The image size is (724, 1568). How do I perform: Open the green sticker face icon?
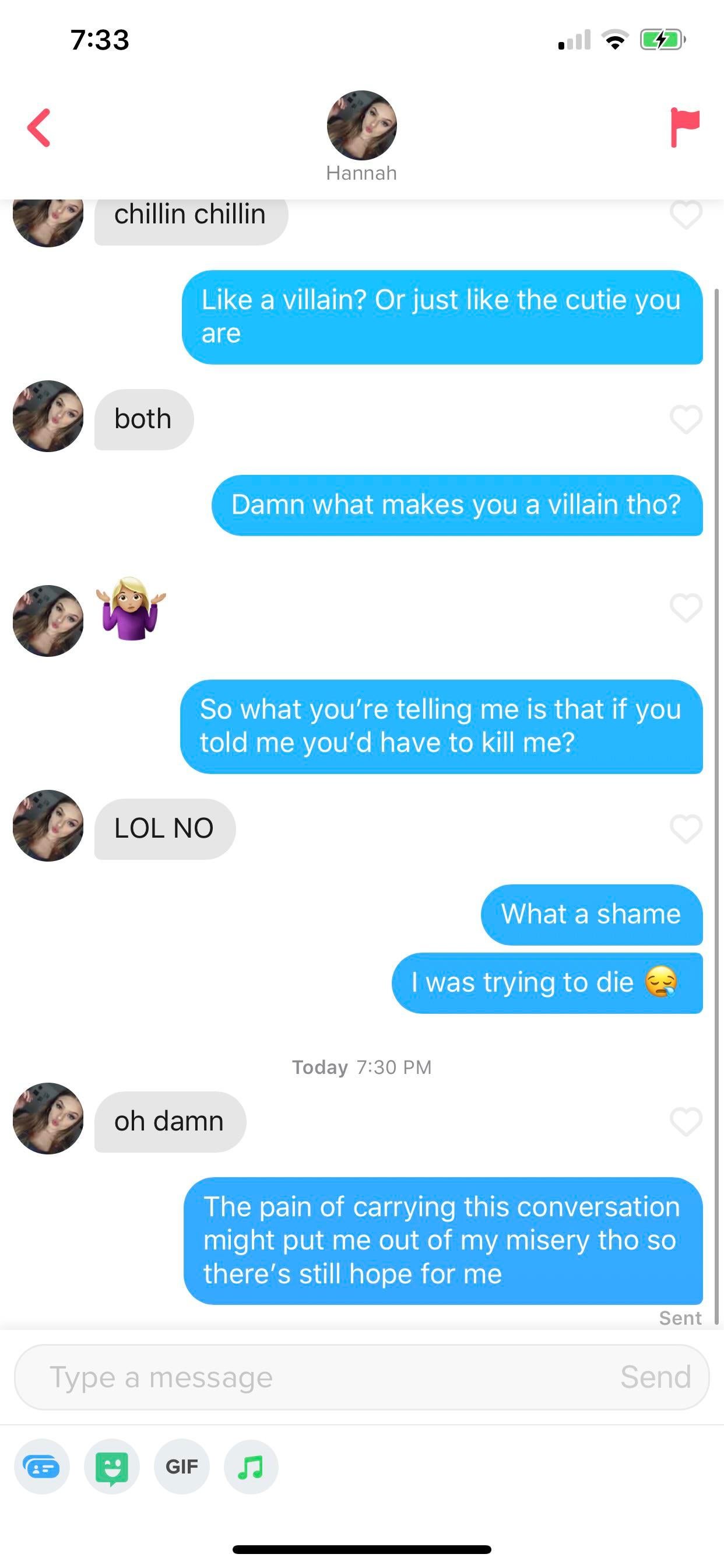[x=112, y=1466]
